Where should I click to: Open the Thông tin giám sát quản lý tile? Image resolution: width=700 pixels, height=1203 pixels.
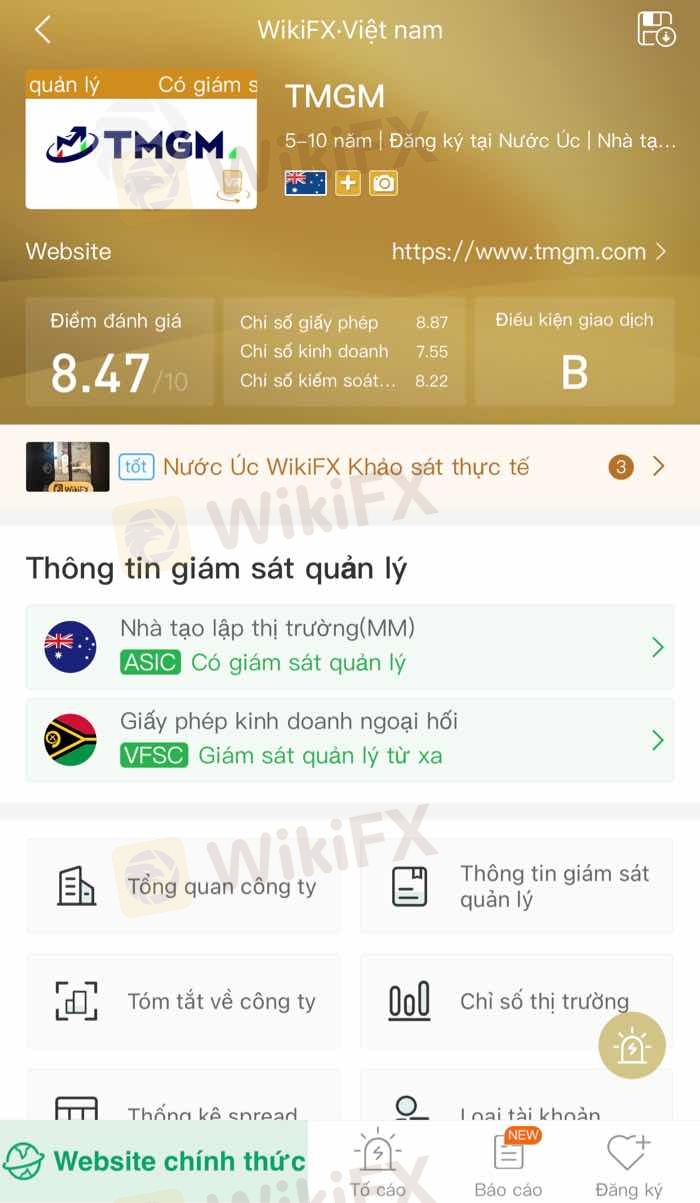516,887
